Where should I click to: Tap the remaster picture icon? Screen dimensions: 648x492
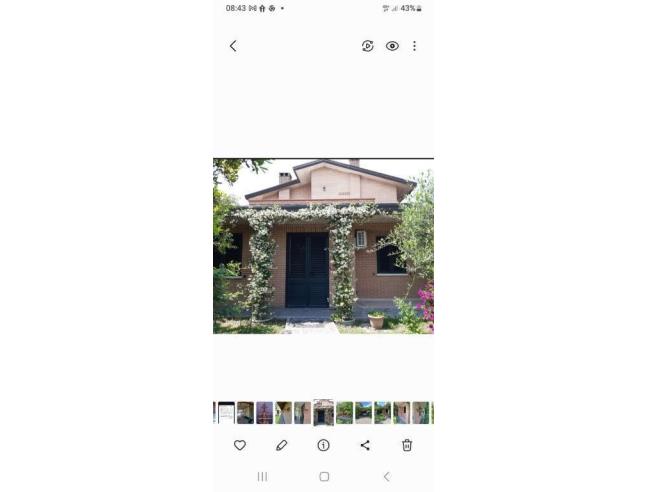(x=368, y=46)
